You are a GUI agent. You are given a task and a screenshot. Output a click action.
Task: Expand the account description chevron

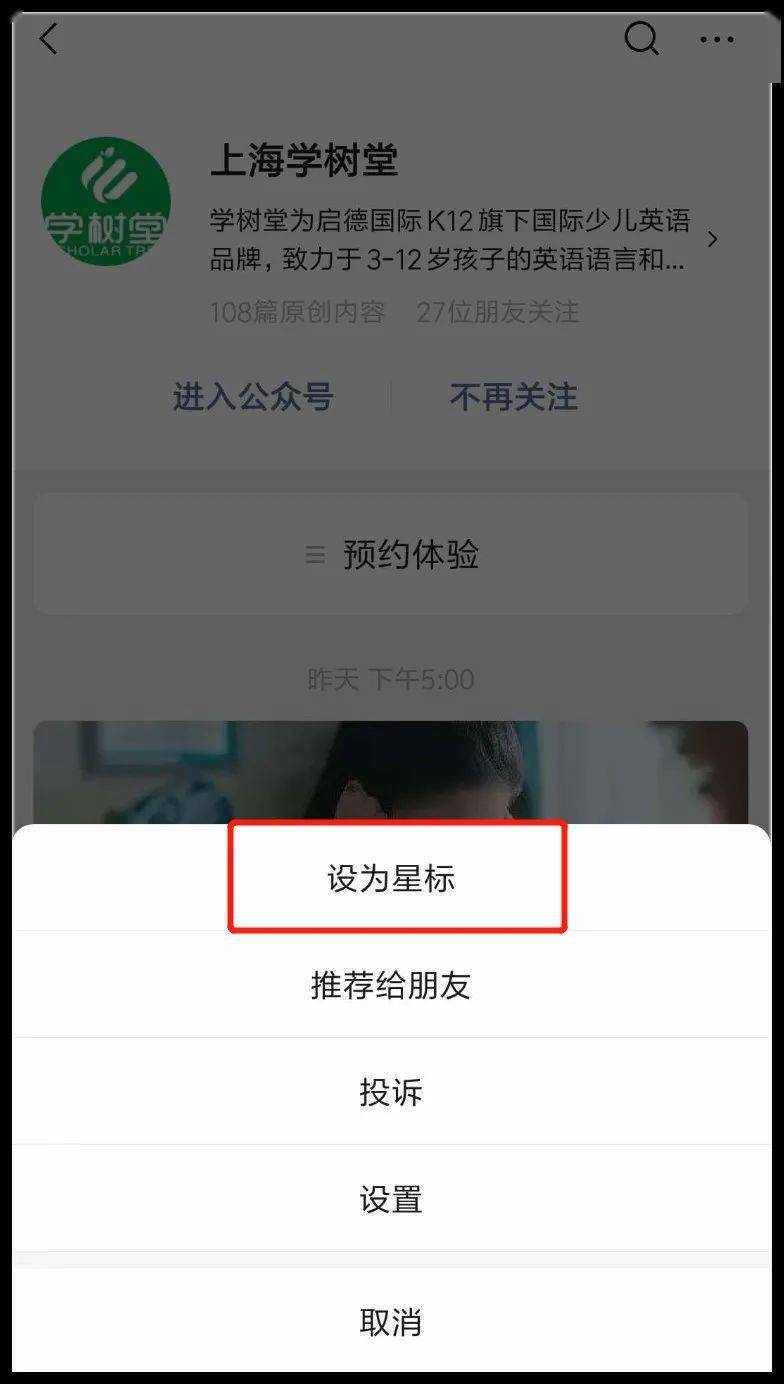coord(712,240)
